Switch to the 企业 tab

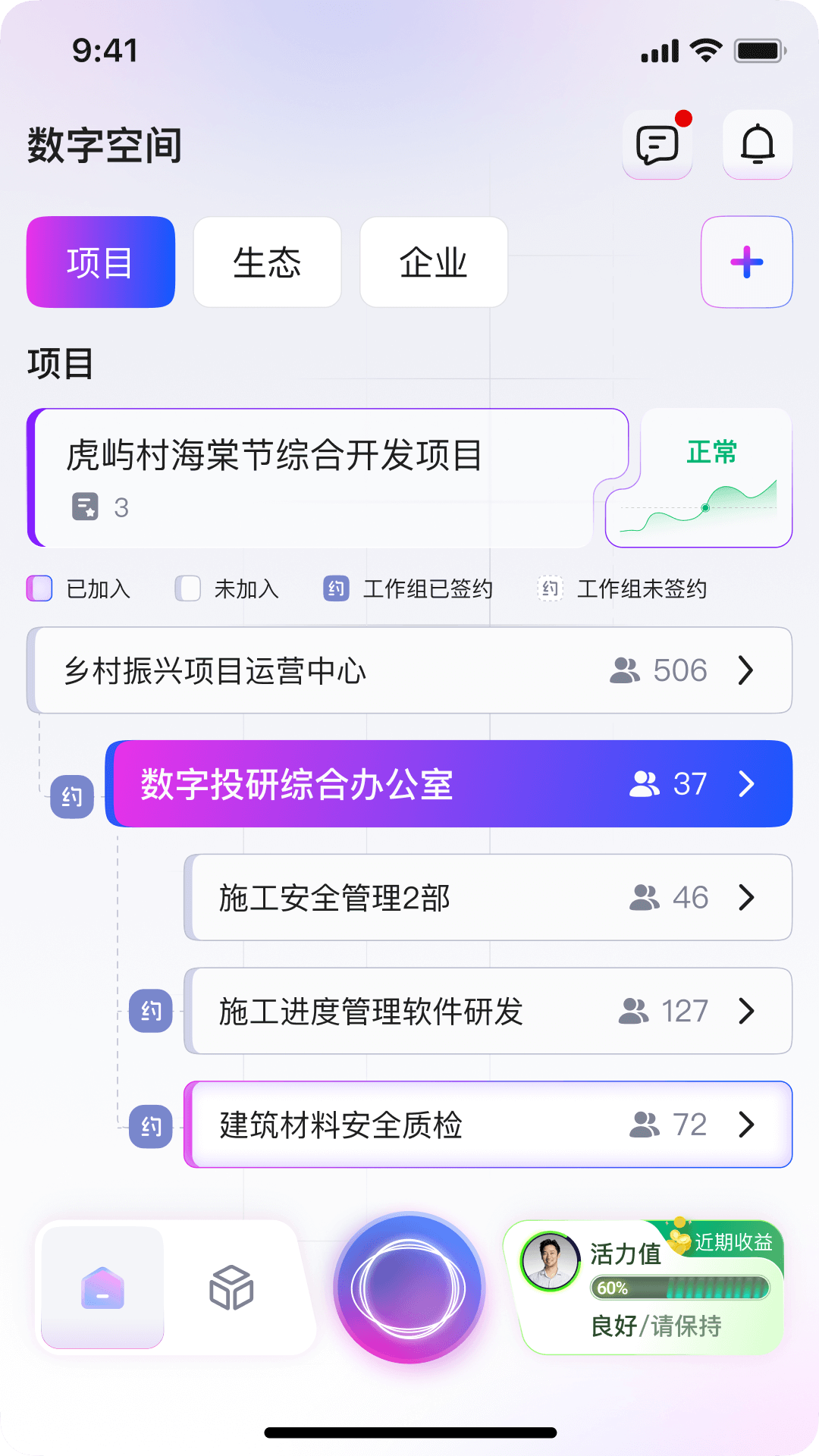pos(433,261)
